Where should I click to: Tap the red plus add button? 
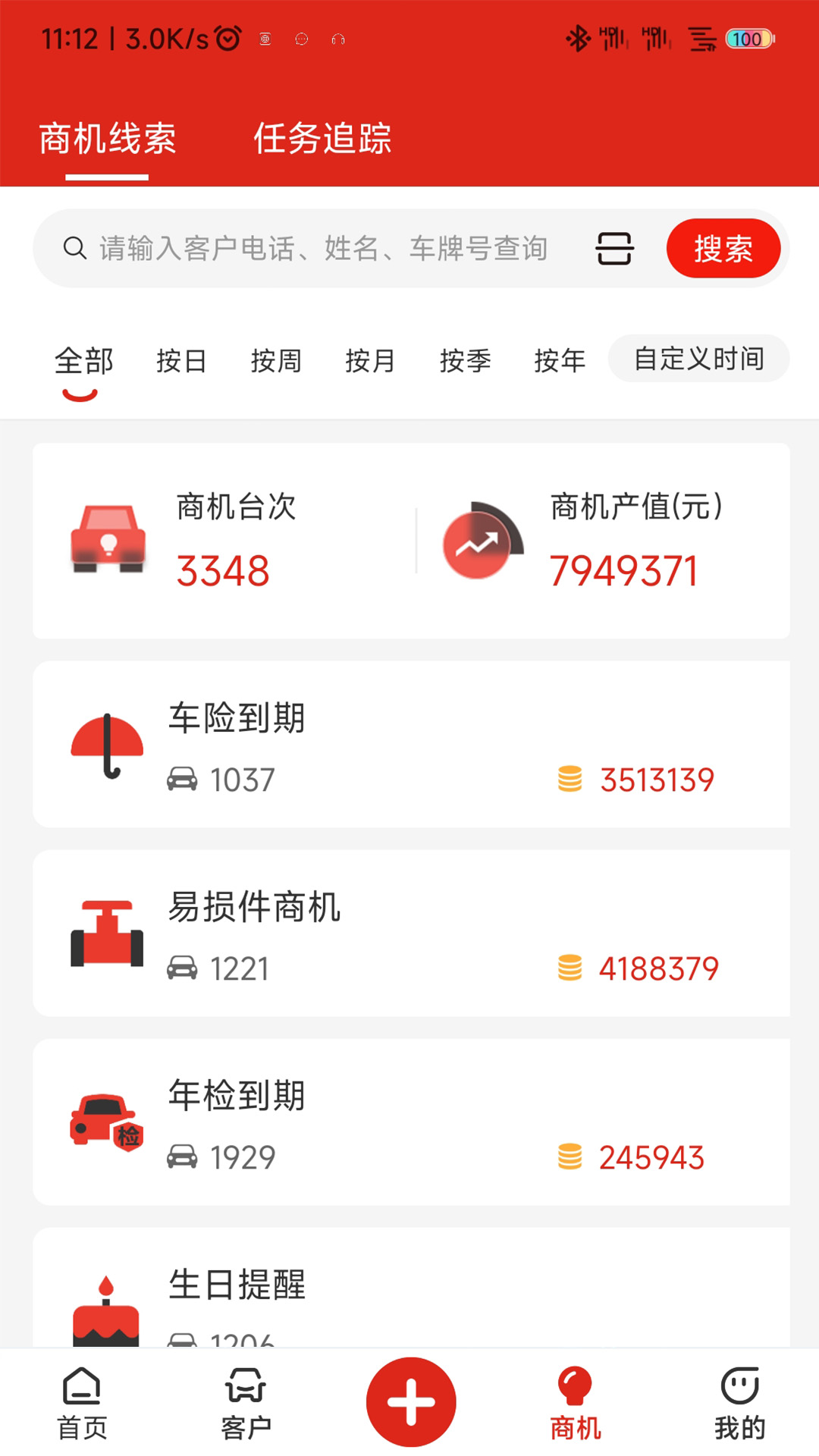click(411, 1401)
